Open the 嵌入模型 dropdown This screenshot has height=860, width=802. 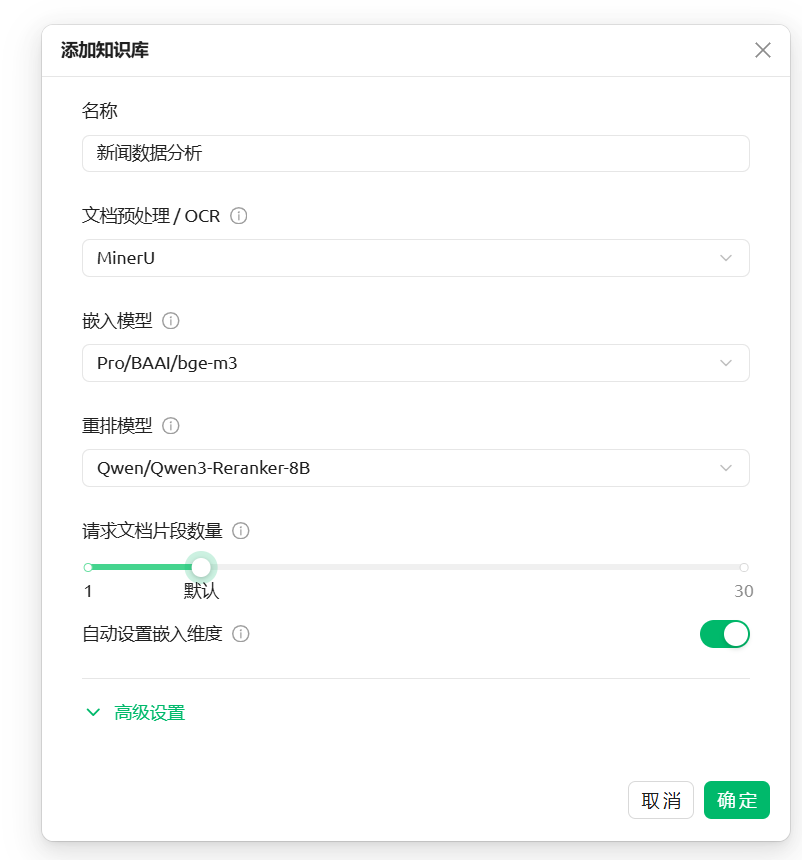tap(415, 363)
